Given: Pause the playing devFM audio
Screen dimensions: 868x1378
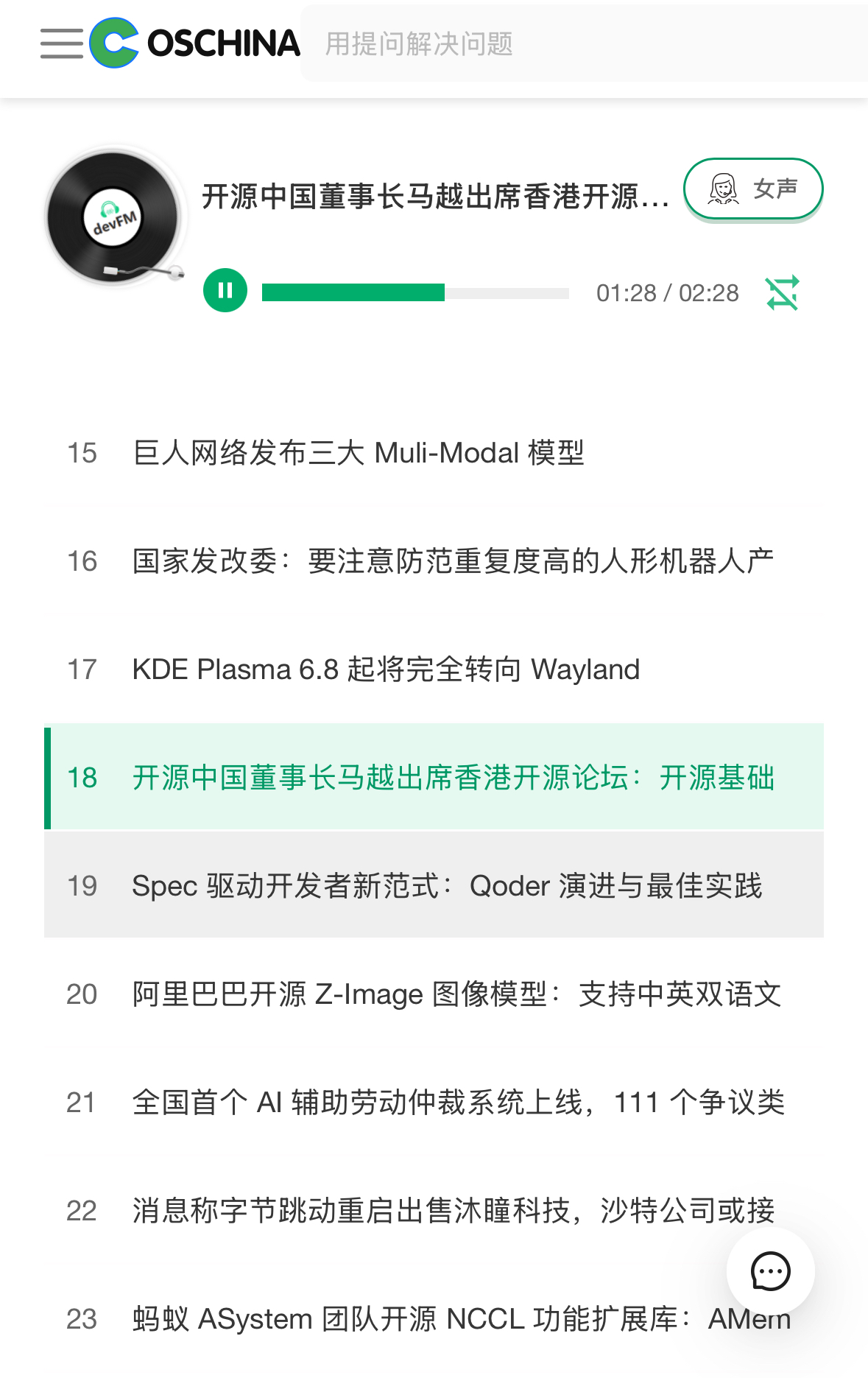Looking at the screenshot, I should pos(225,291).
